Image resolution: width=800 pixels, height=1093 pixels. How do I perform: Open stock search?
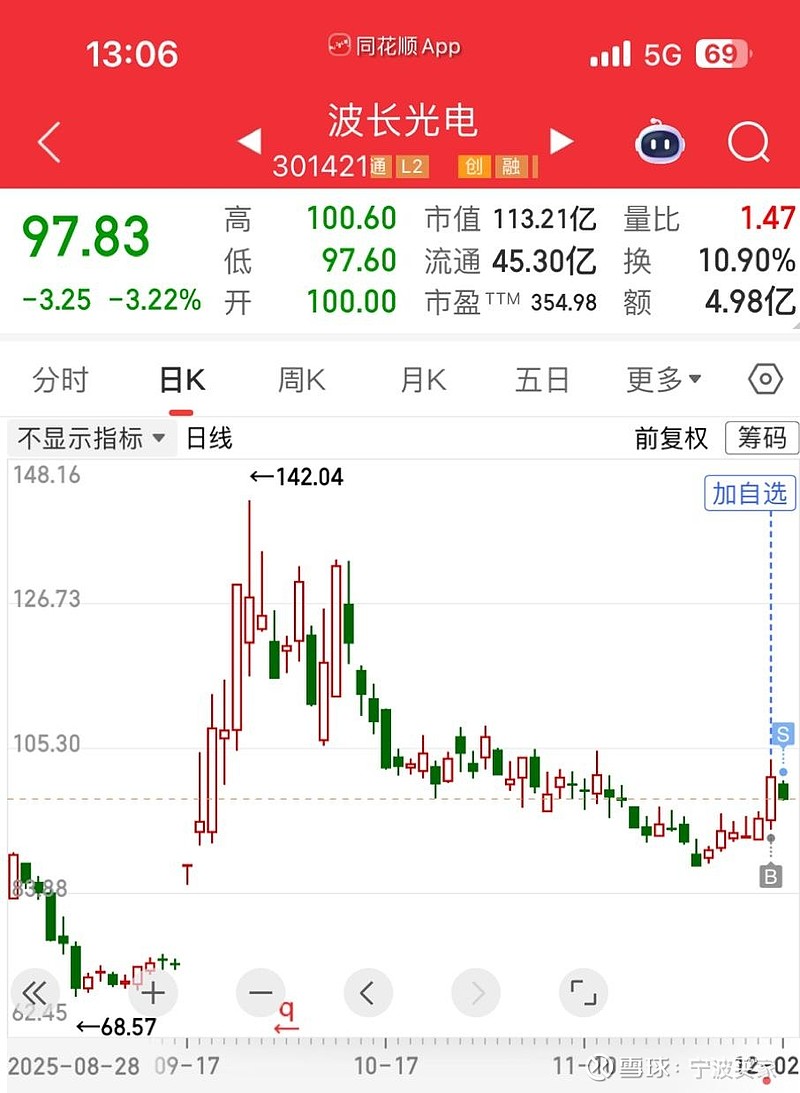click(748, 143)
